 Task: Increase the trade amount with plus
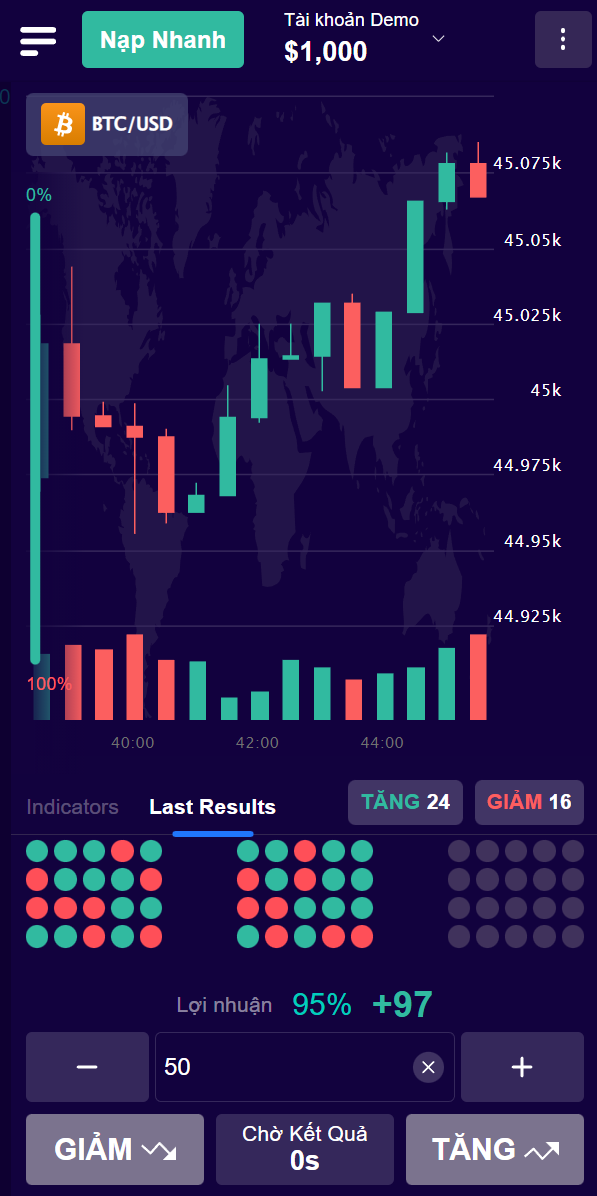(522, 1067)
